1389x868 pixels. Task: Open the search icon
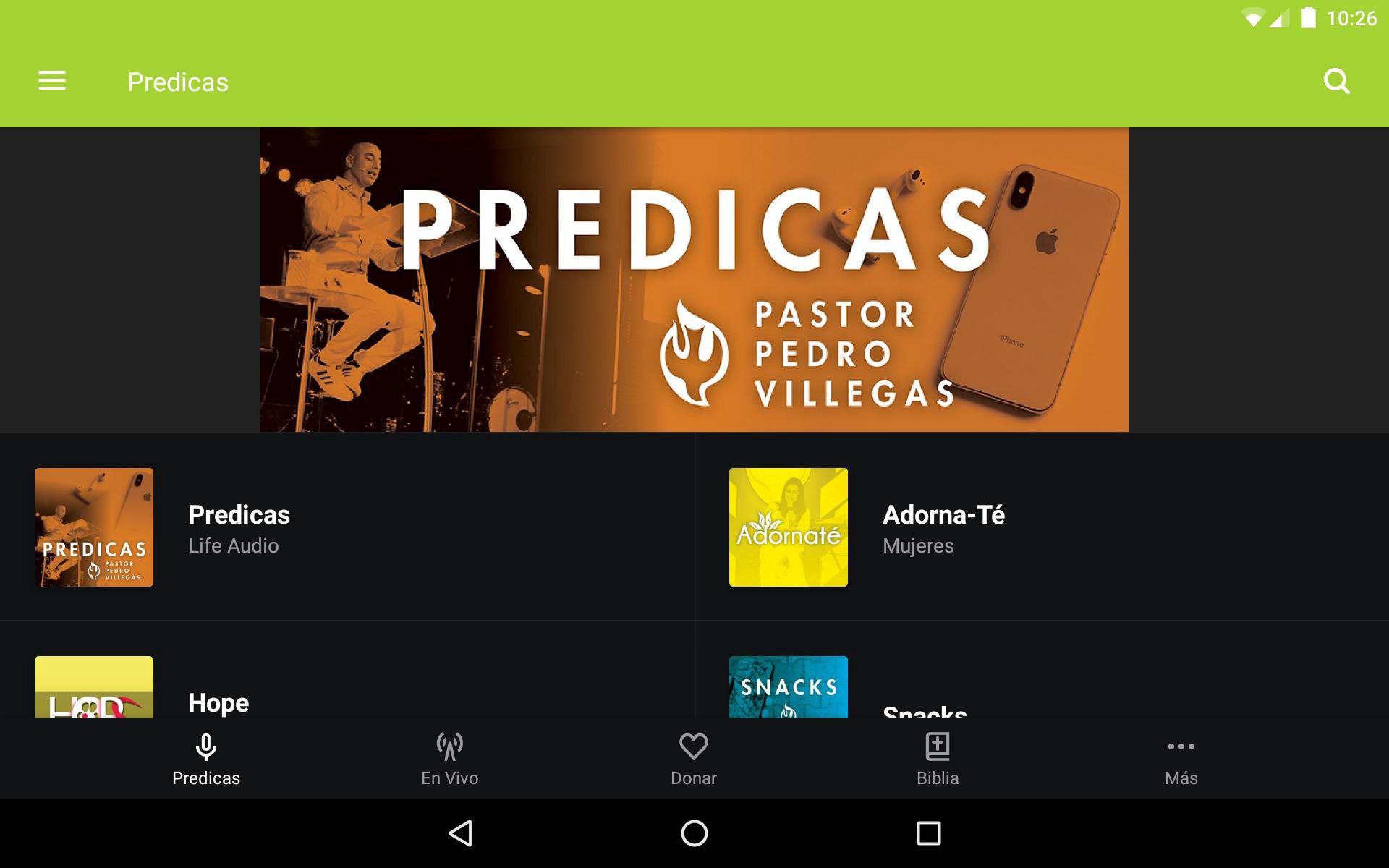point(1336,81)
